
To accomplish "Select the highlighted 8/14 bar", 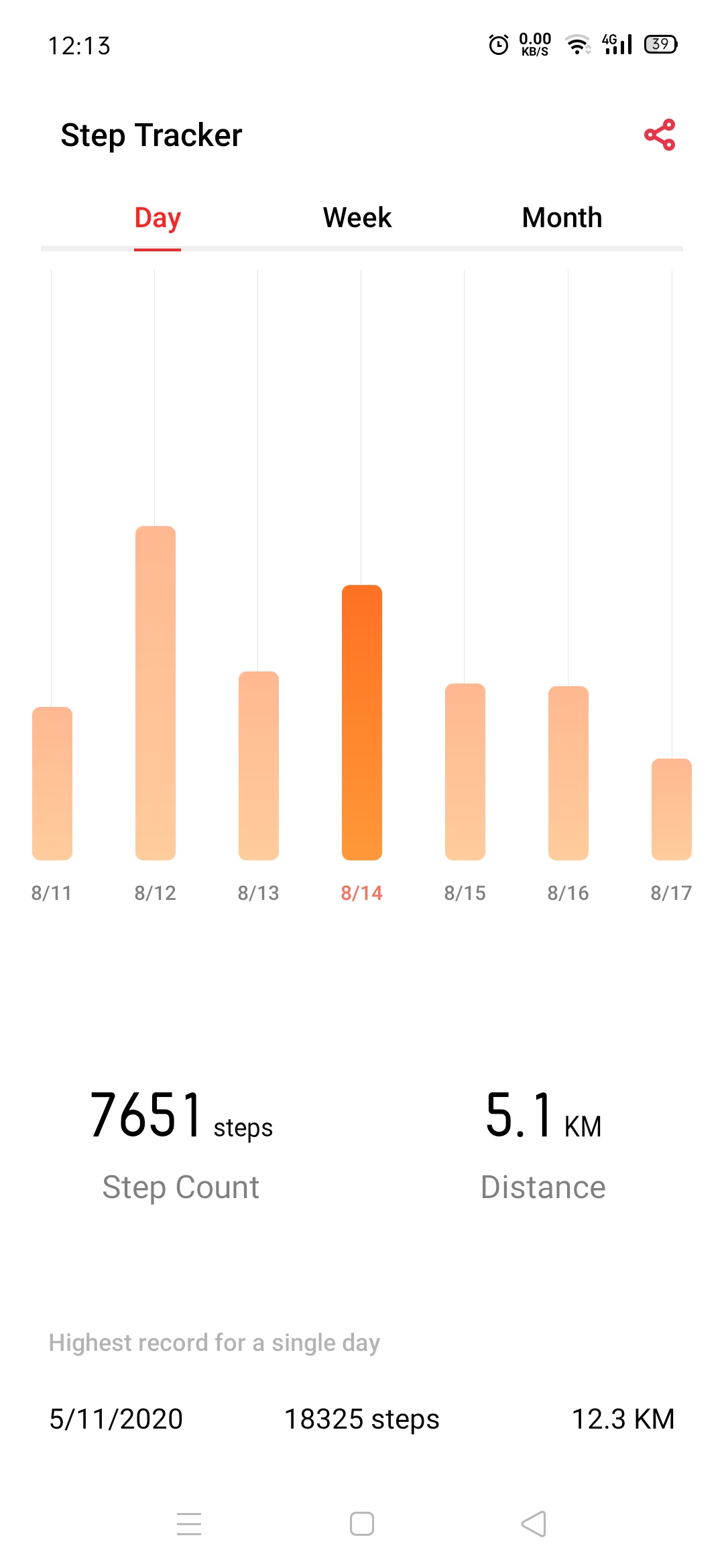I will [x=362, y=722].
